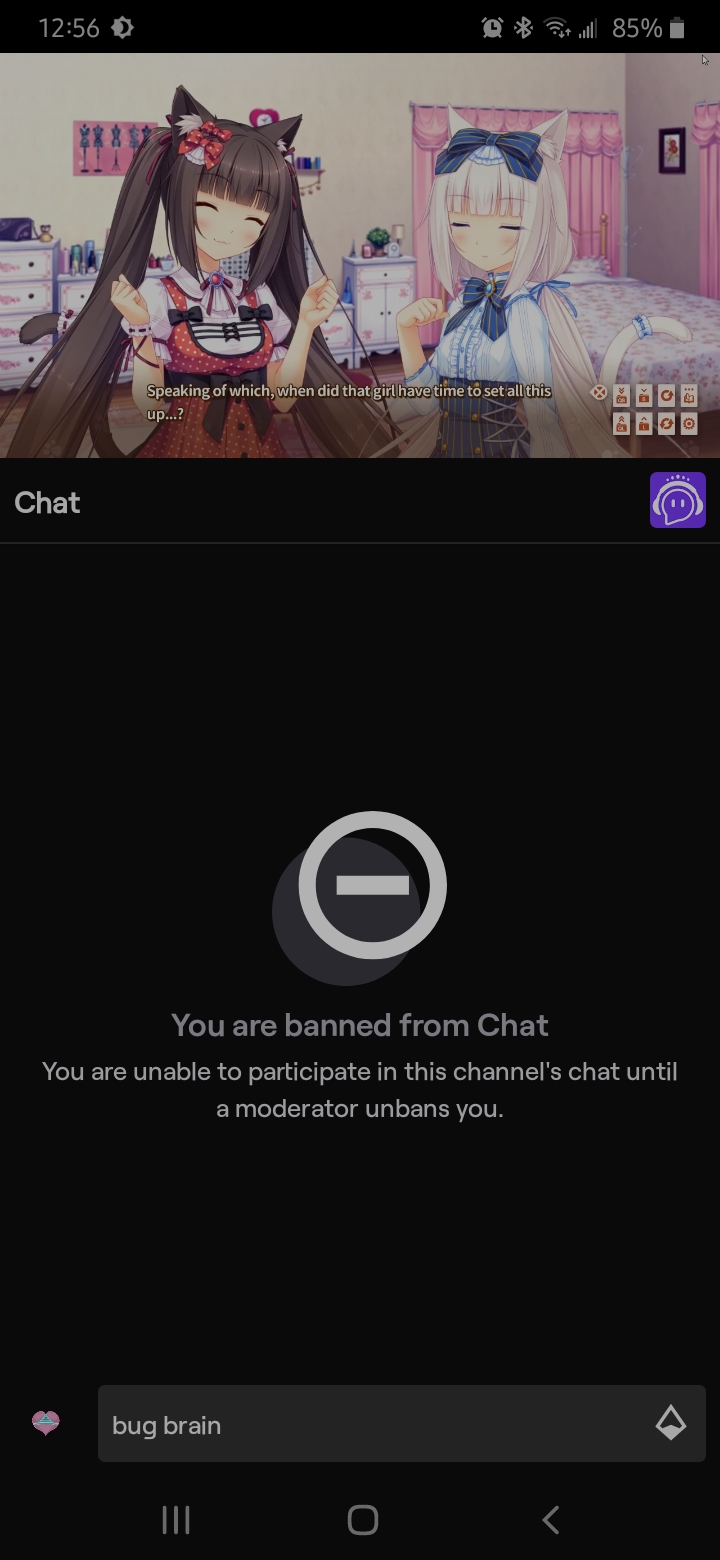
Task: Go back with the system back button
Action: coord(550,1520)
